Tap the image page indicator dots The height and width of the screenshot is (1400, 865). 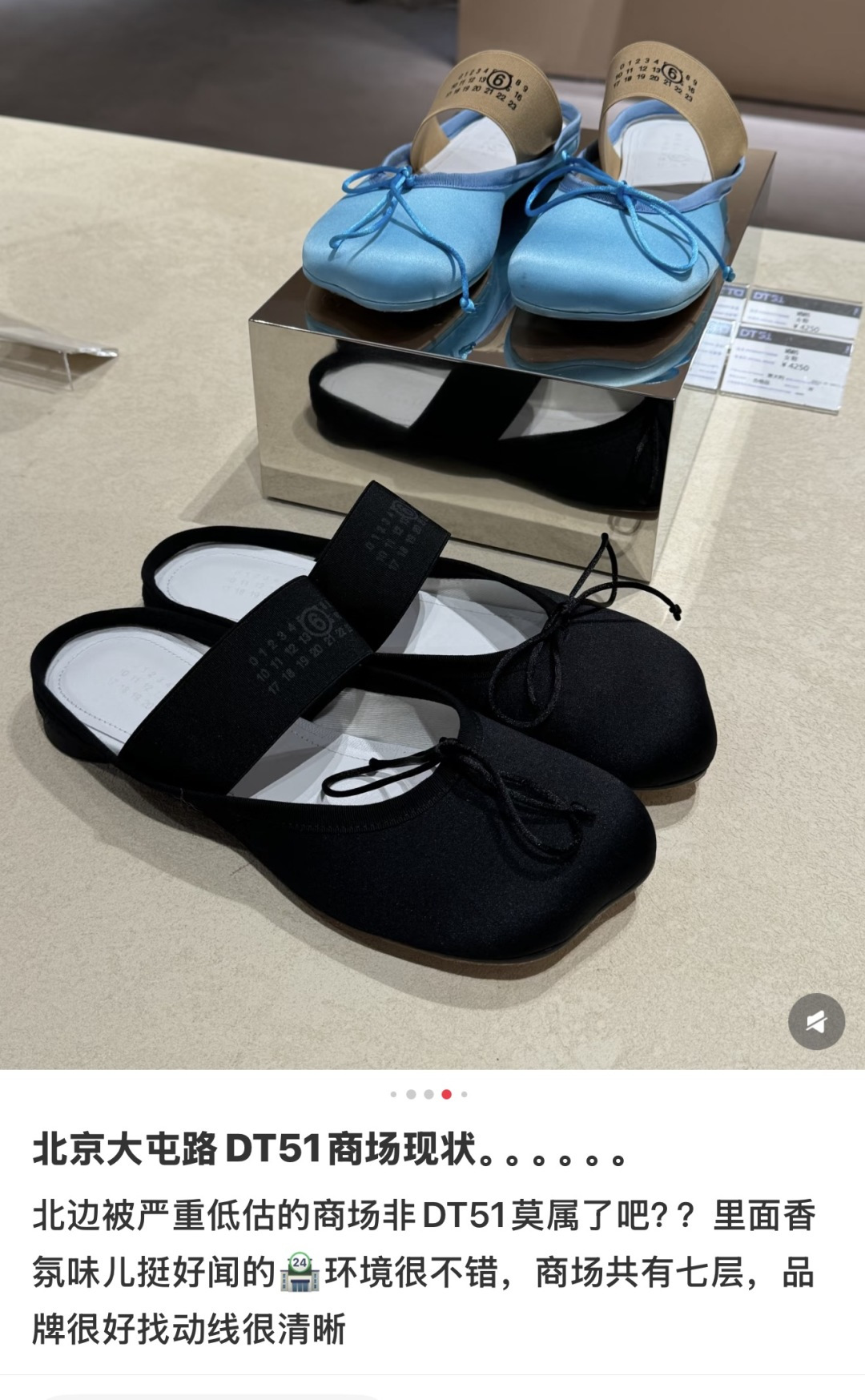429,1094
